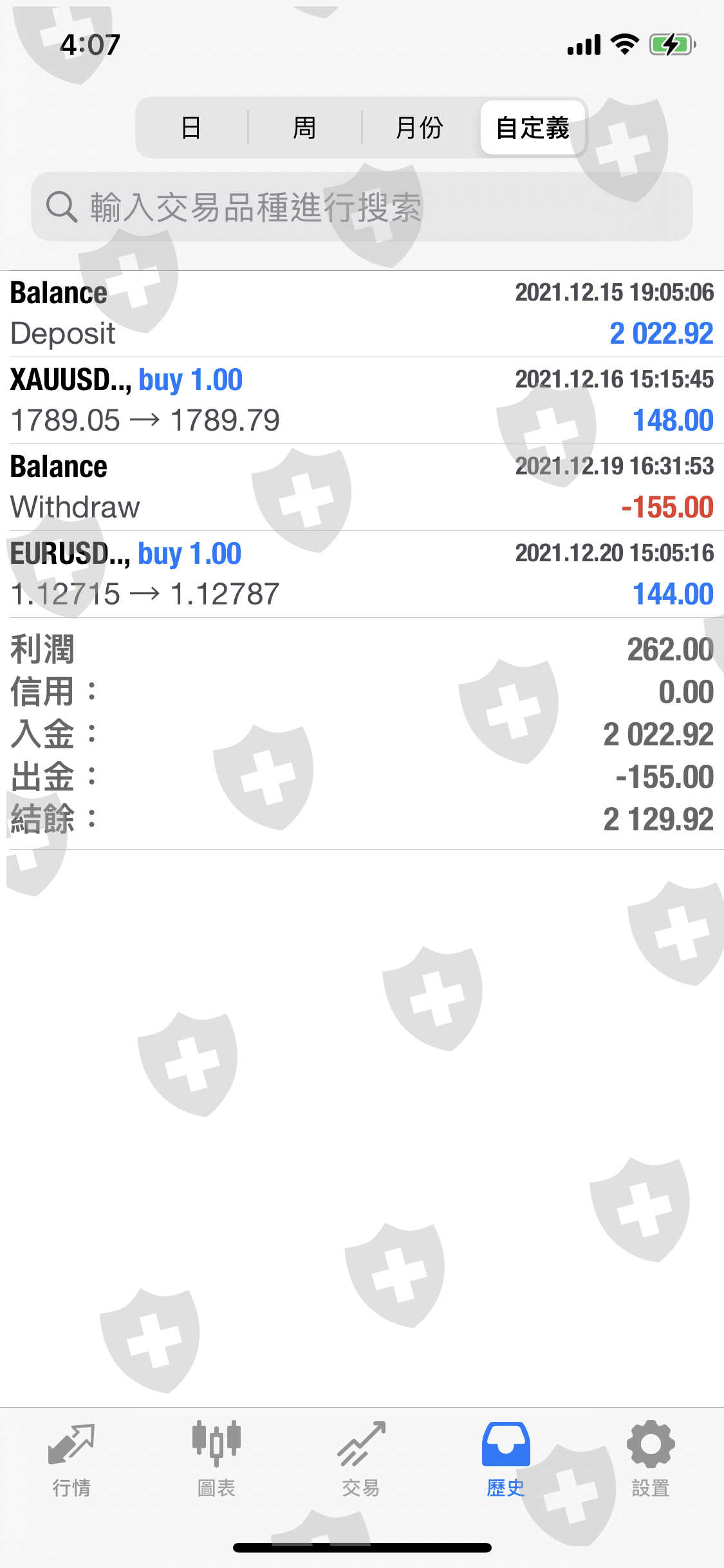Switch to the 圖表 chart tab
The width and height of the screenshot is (724, 1568).
[216, 1459]
